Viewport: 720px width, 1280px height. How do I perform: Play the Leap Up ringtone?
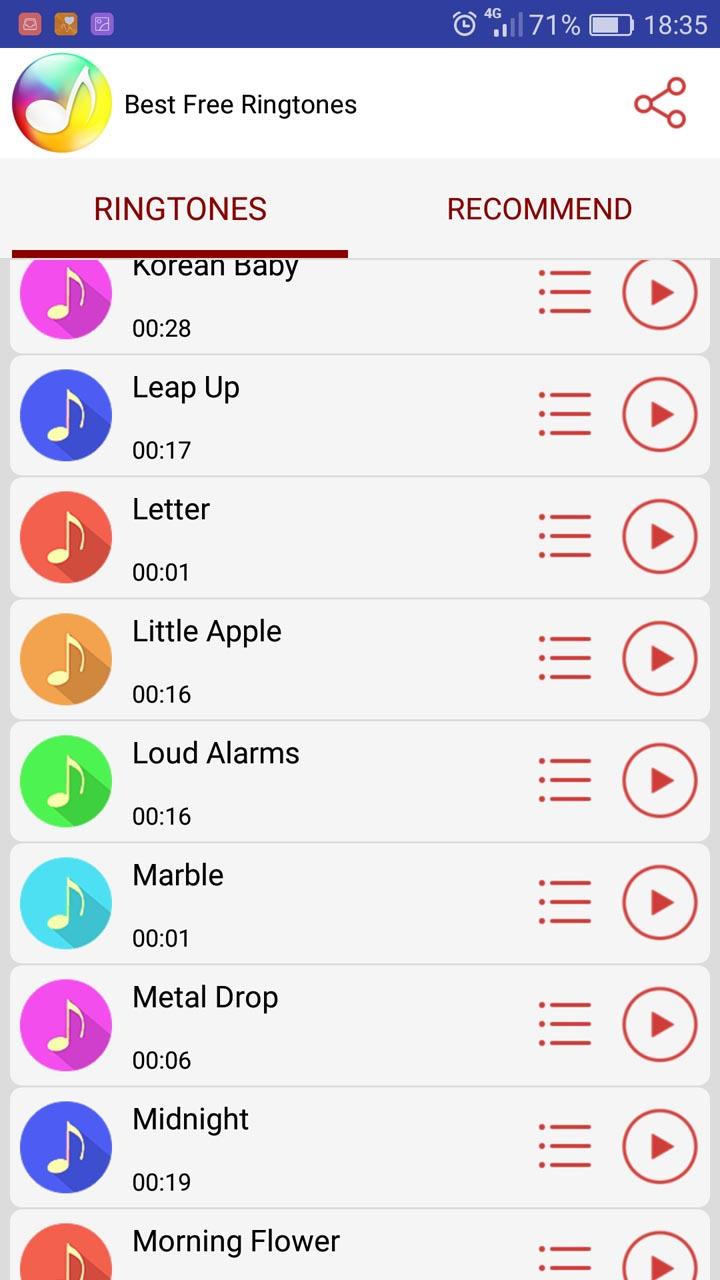click(660, 415)
